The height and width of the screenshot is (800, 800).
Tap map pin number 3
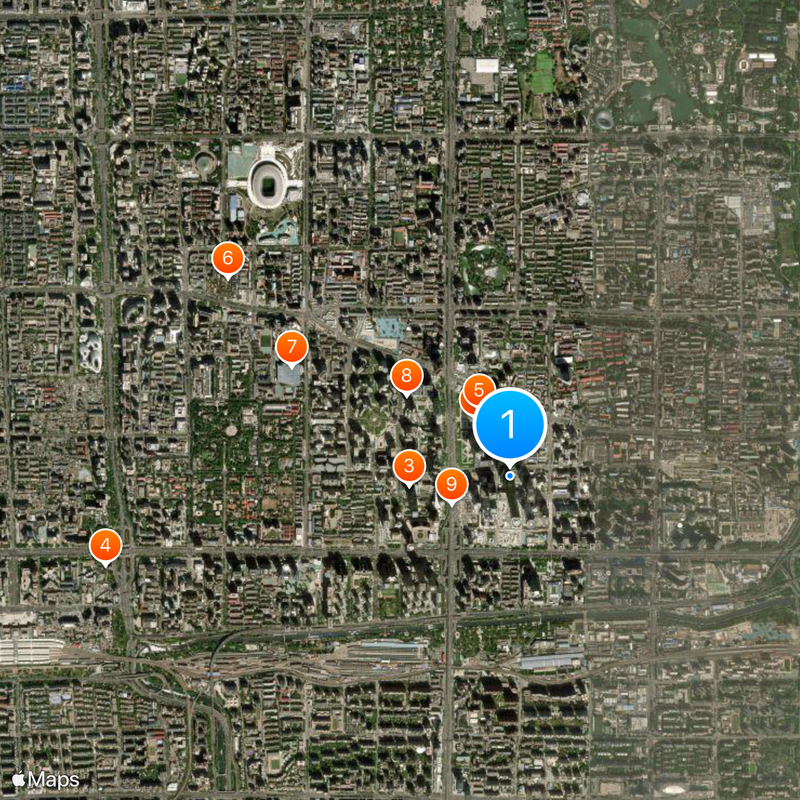pos(408,466)
